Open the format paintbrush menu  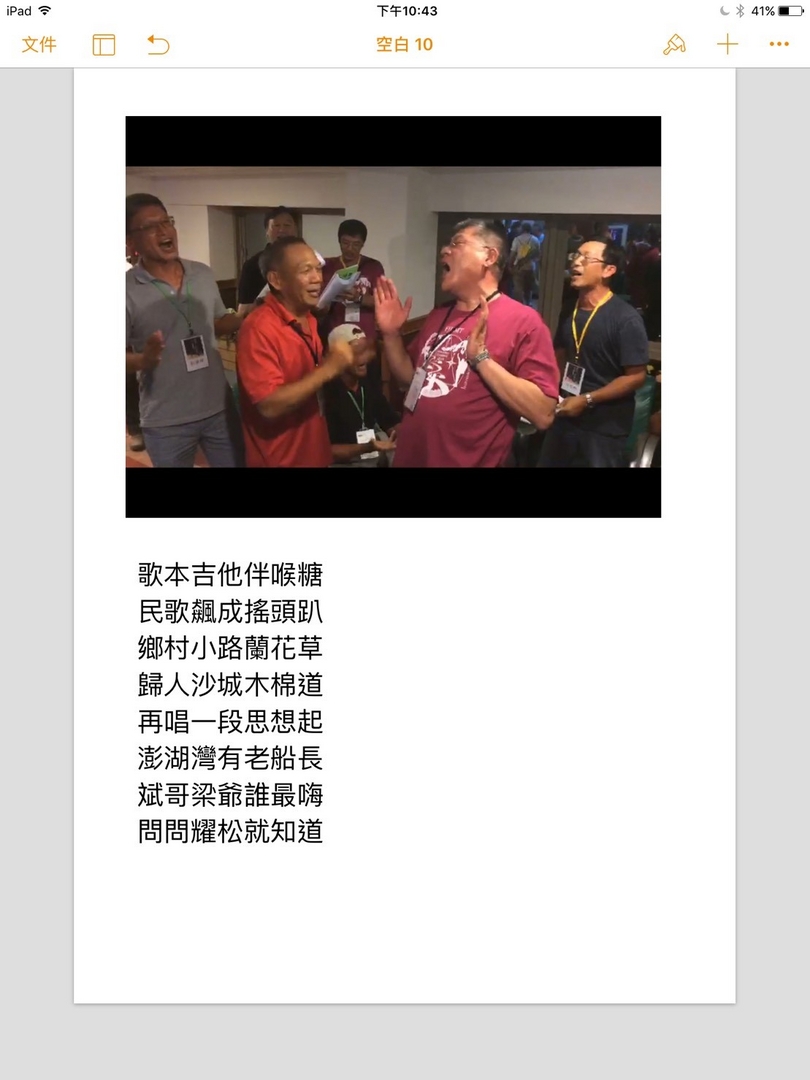[674, 44]
